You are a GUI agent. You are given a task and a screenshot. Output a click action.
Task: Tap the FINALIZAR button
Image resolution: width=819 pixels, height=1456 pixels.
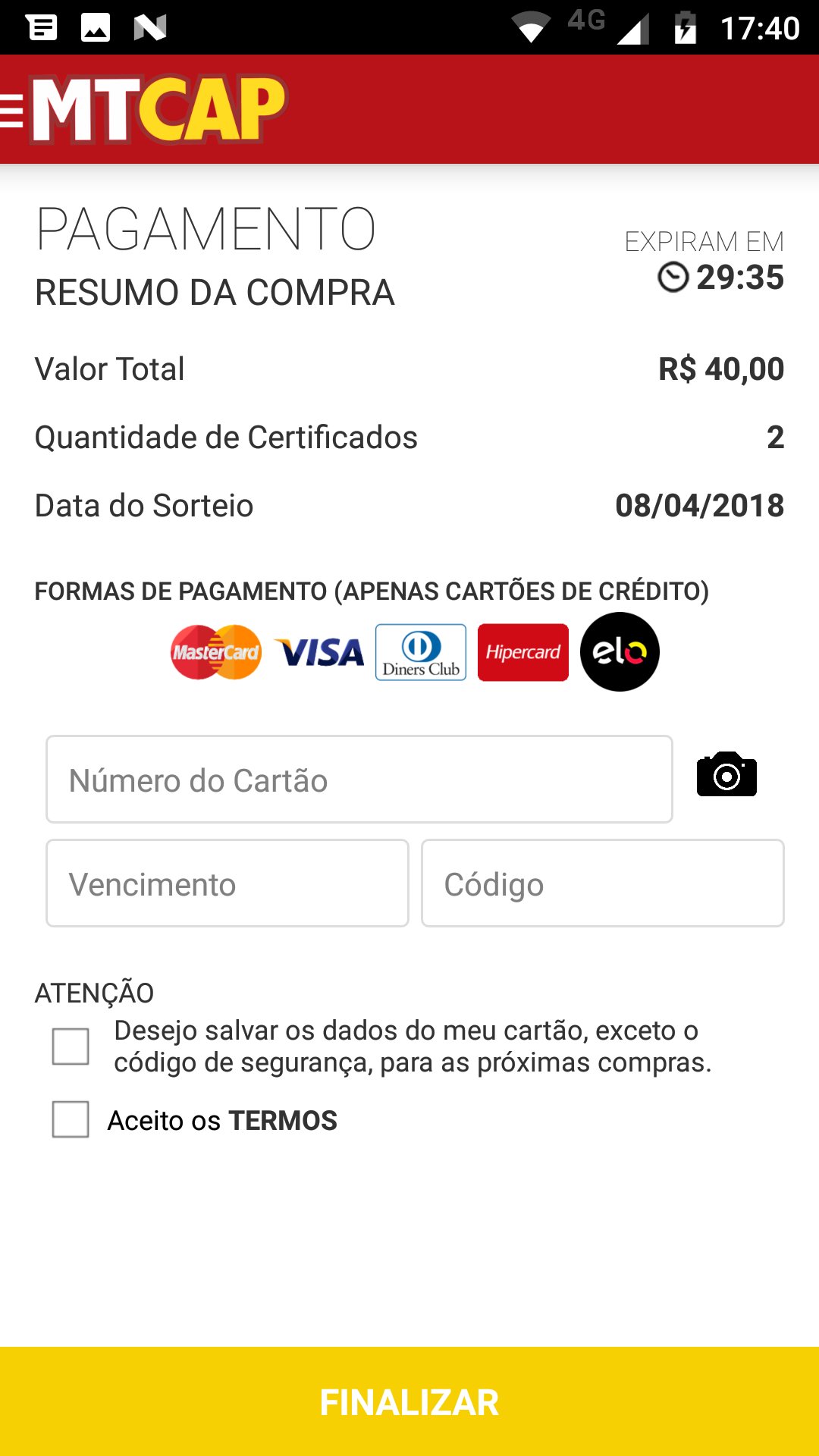pos(409,1401)
